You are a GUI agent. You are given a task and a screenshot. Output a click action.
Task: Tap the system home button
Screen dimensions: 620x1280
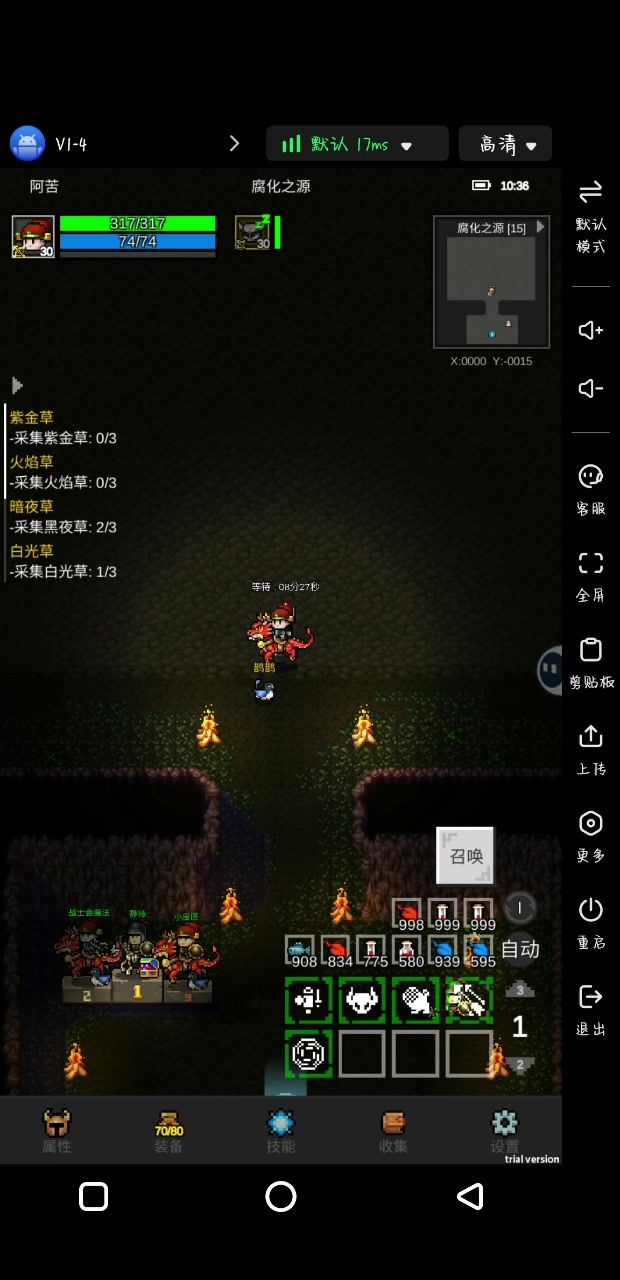point(281,1197)
